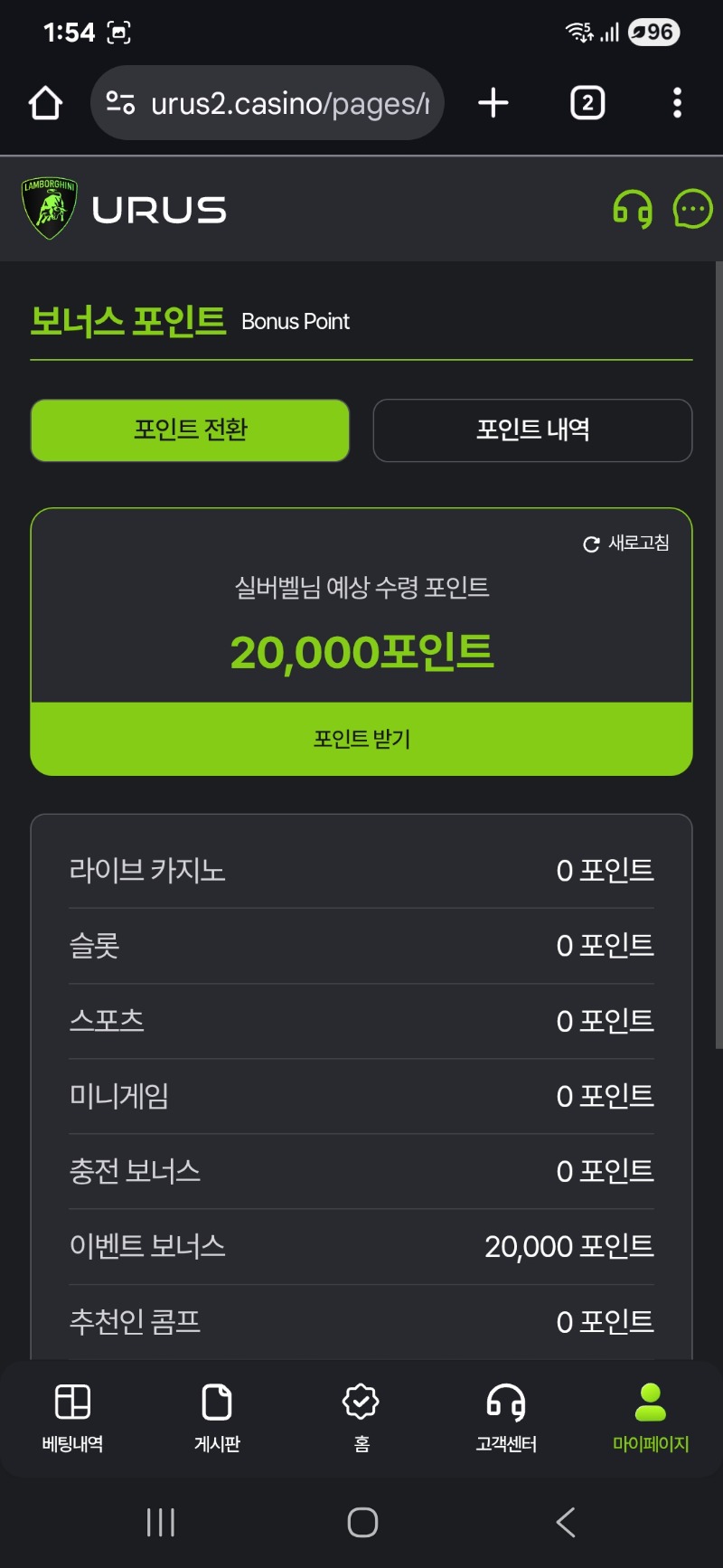
Task: Click the Lamborghini URUS logo
Action: [x=122, y=209]
